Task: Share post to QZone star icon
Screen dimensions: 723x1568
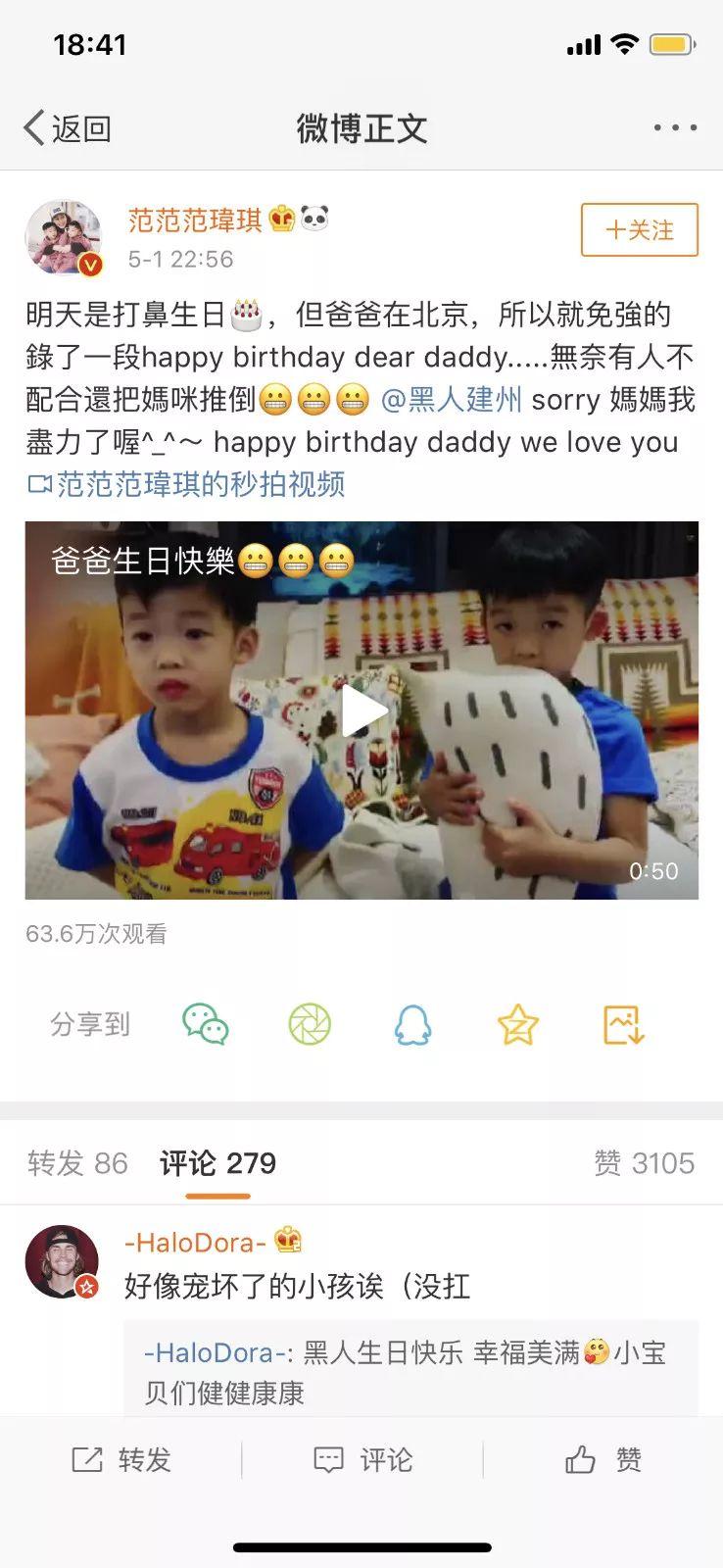Action: 517,1025
